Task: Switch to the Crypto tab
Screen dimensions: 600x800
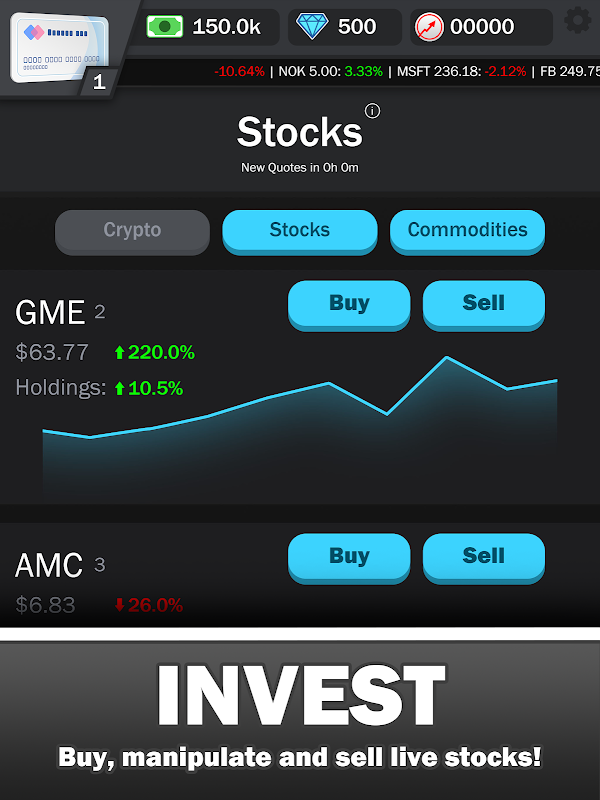Action: 132,230
